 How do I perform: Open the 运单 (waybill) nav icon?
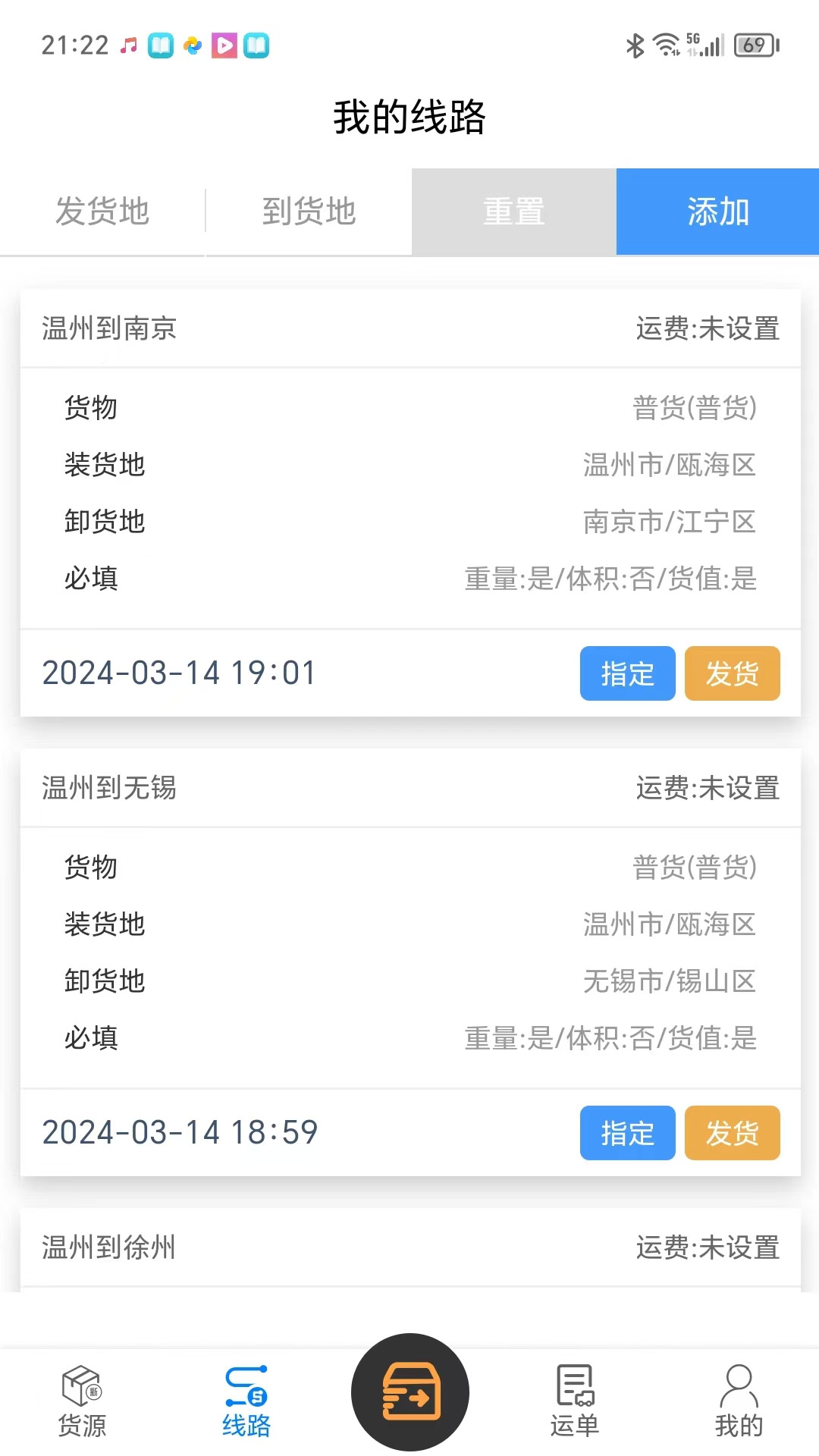click(573, 1399)
